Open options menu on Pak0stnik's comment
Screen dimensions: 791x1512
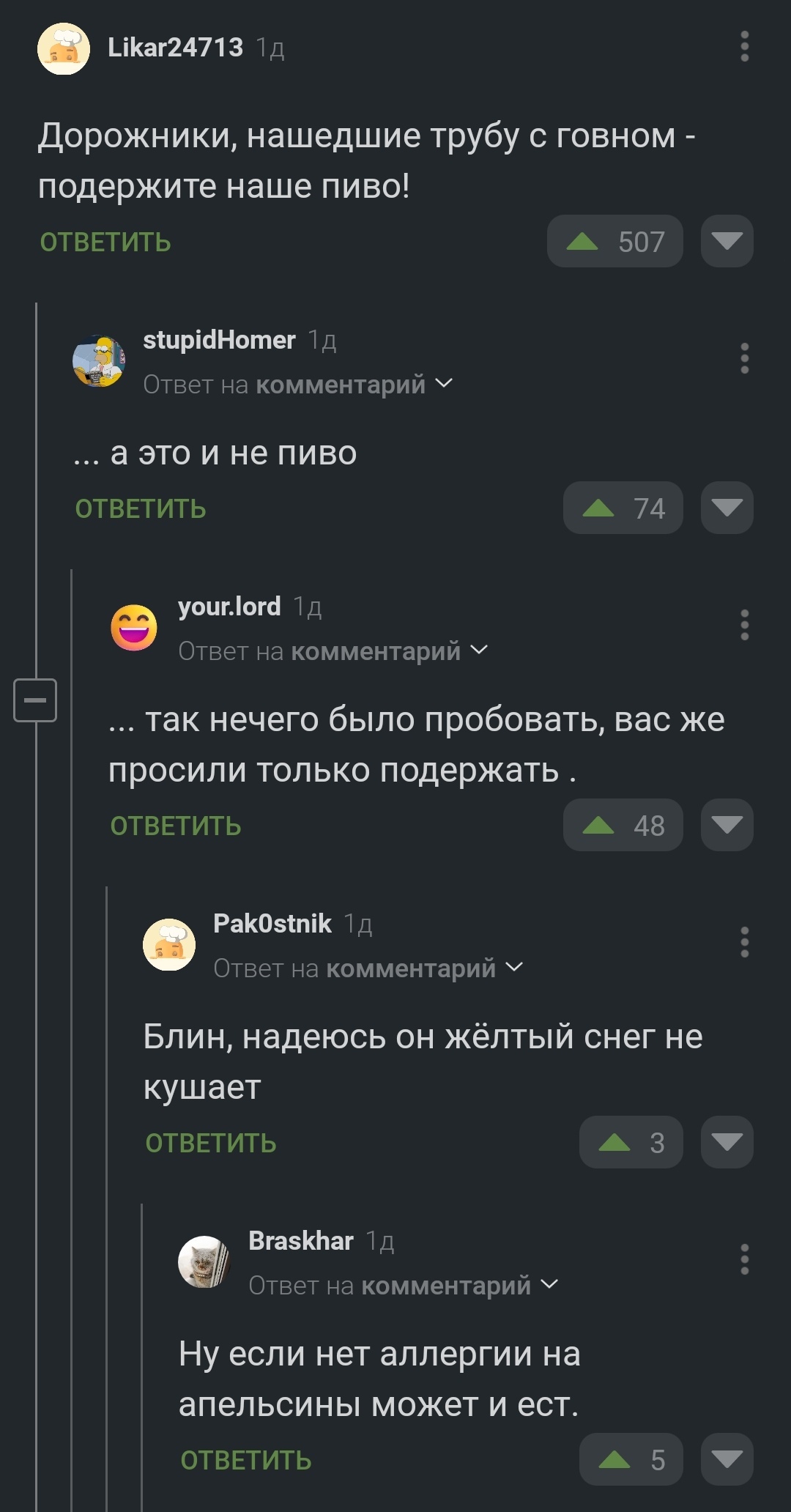(x=744, y=942)
